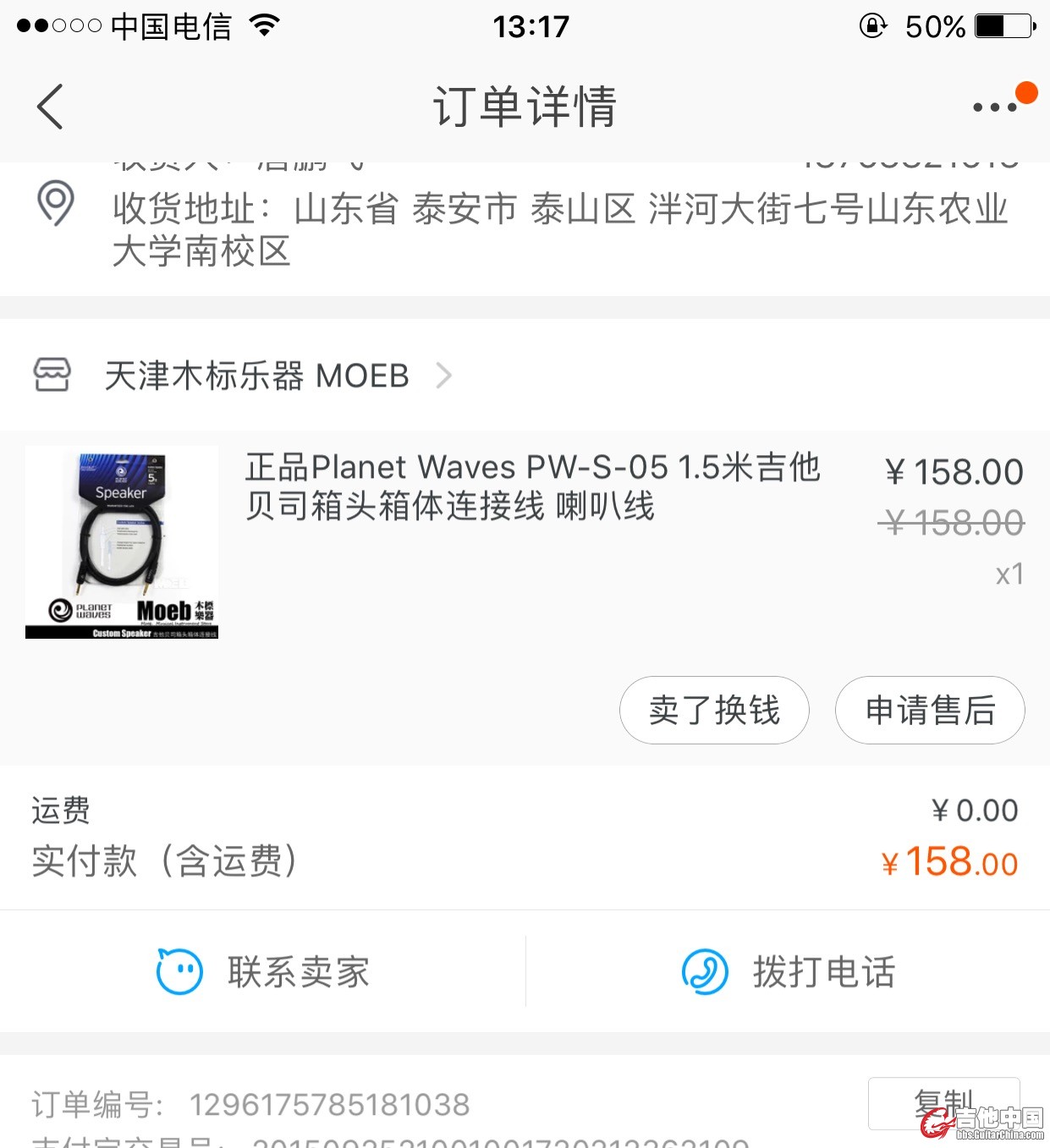Contact the seller via 联系卖家
This screenshot has width=1050, height=1148.
pyautogui.click(x=264, y=972)
